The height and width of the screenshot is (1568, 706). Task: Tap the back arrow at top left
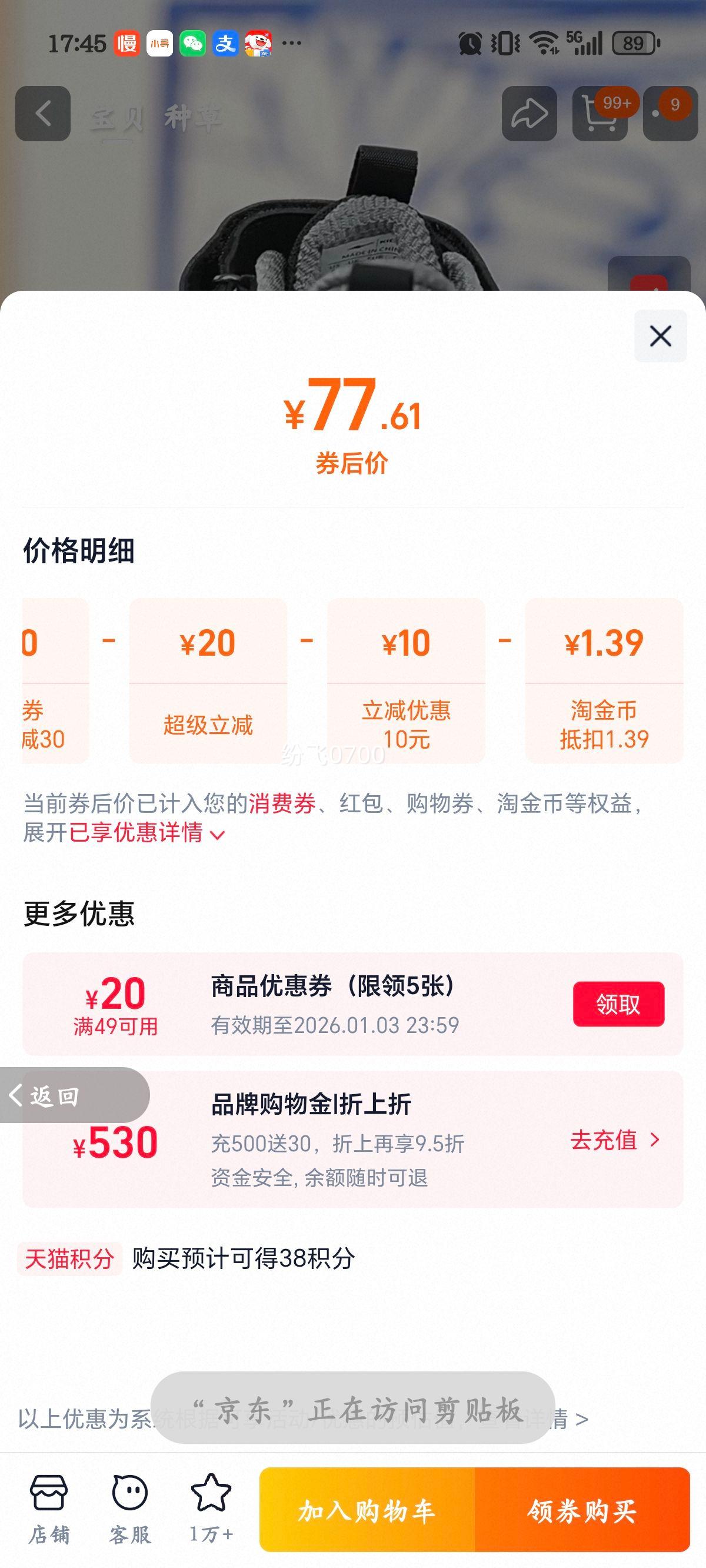coord(41,114)
